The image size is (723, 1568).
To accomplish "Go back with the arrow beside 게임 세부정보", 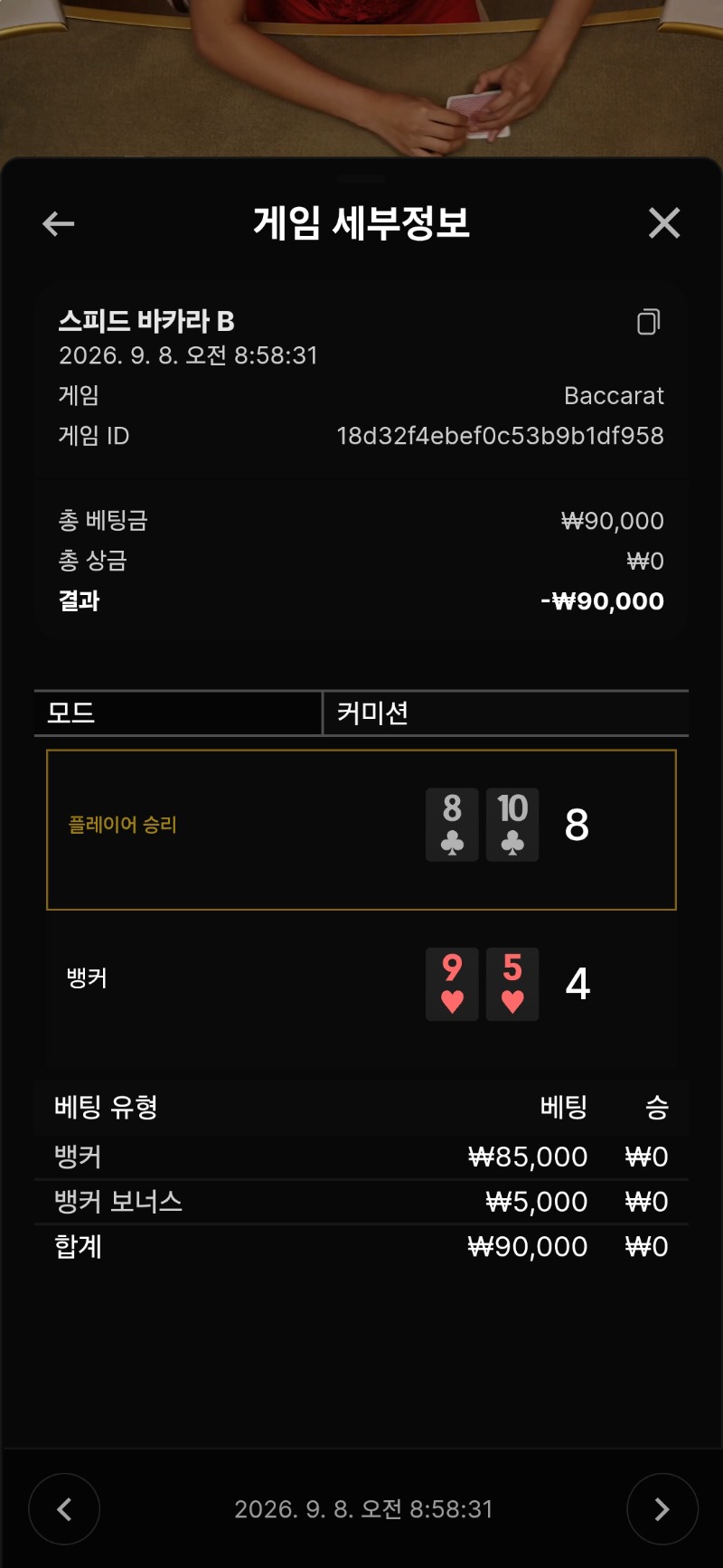I will (59, 223).
